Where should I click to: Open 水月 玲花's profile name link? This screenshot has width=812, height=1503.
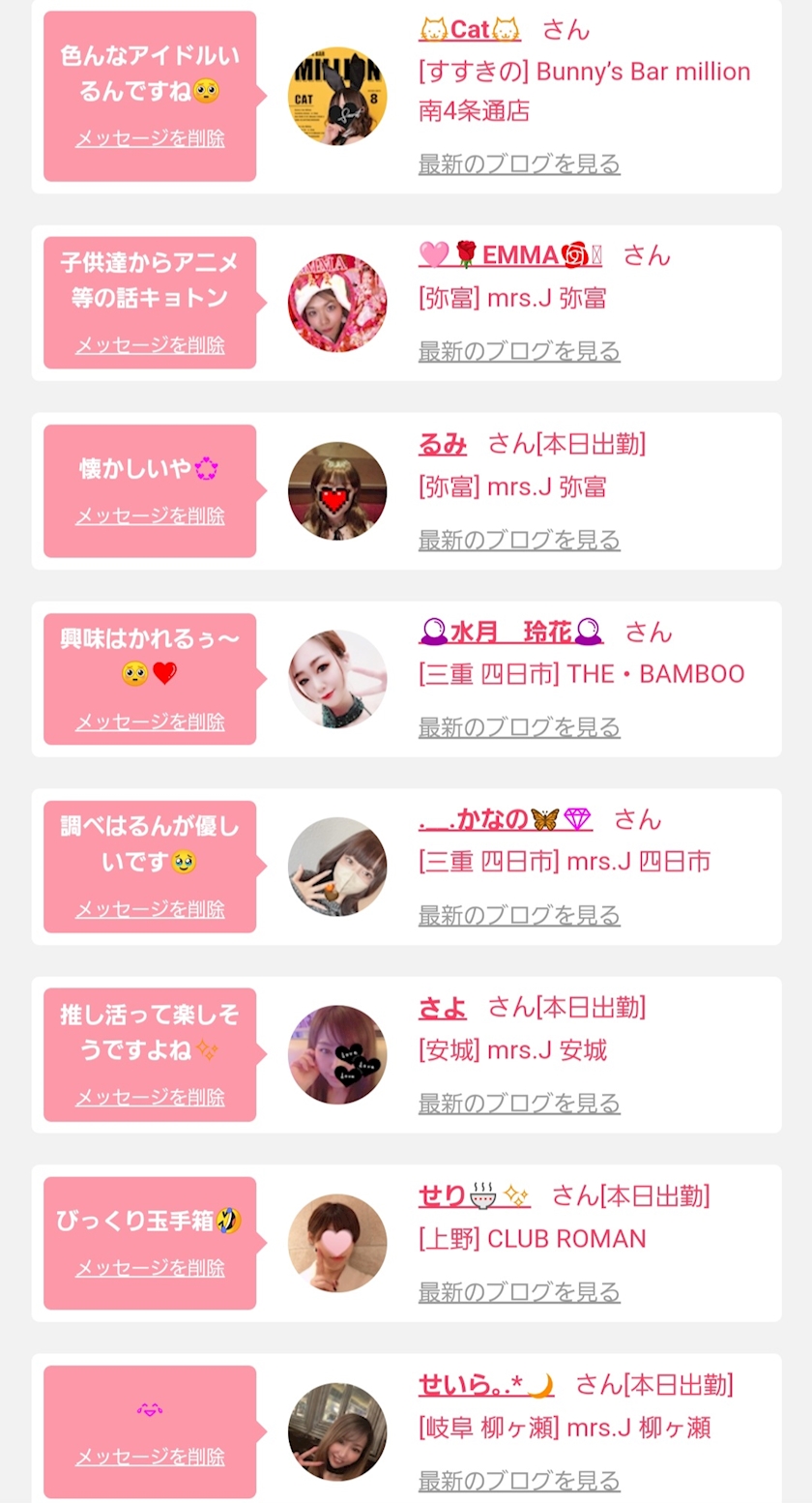(x=511, y=633)
